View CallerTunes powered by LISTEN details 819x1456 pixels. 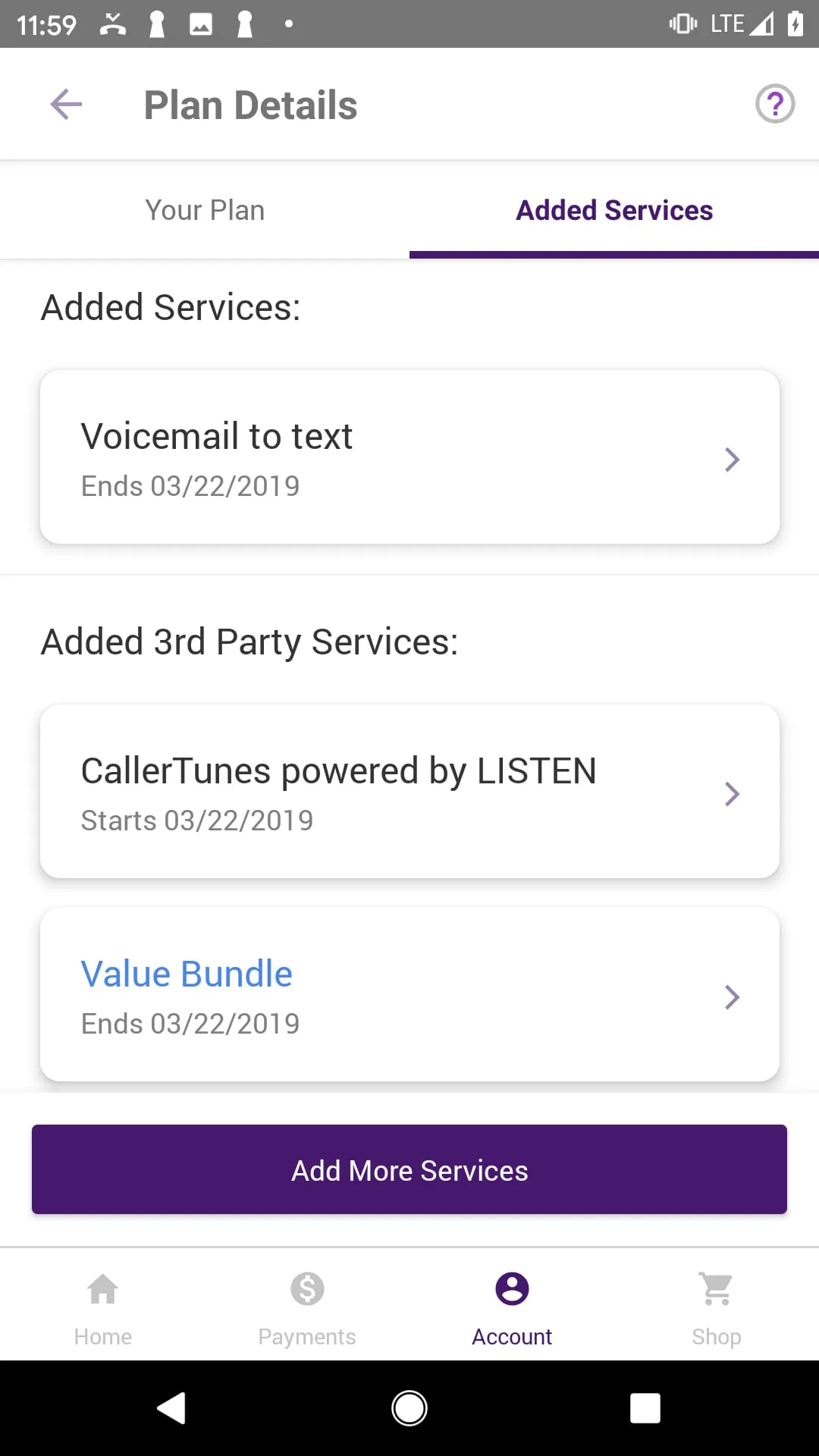coord(409,792)
